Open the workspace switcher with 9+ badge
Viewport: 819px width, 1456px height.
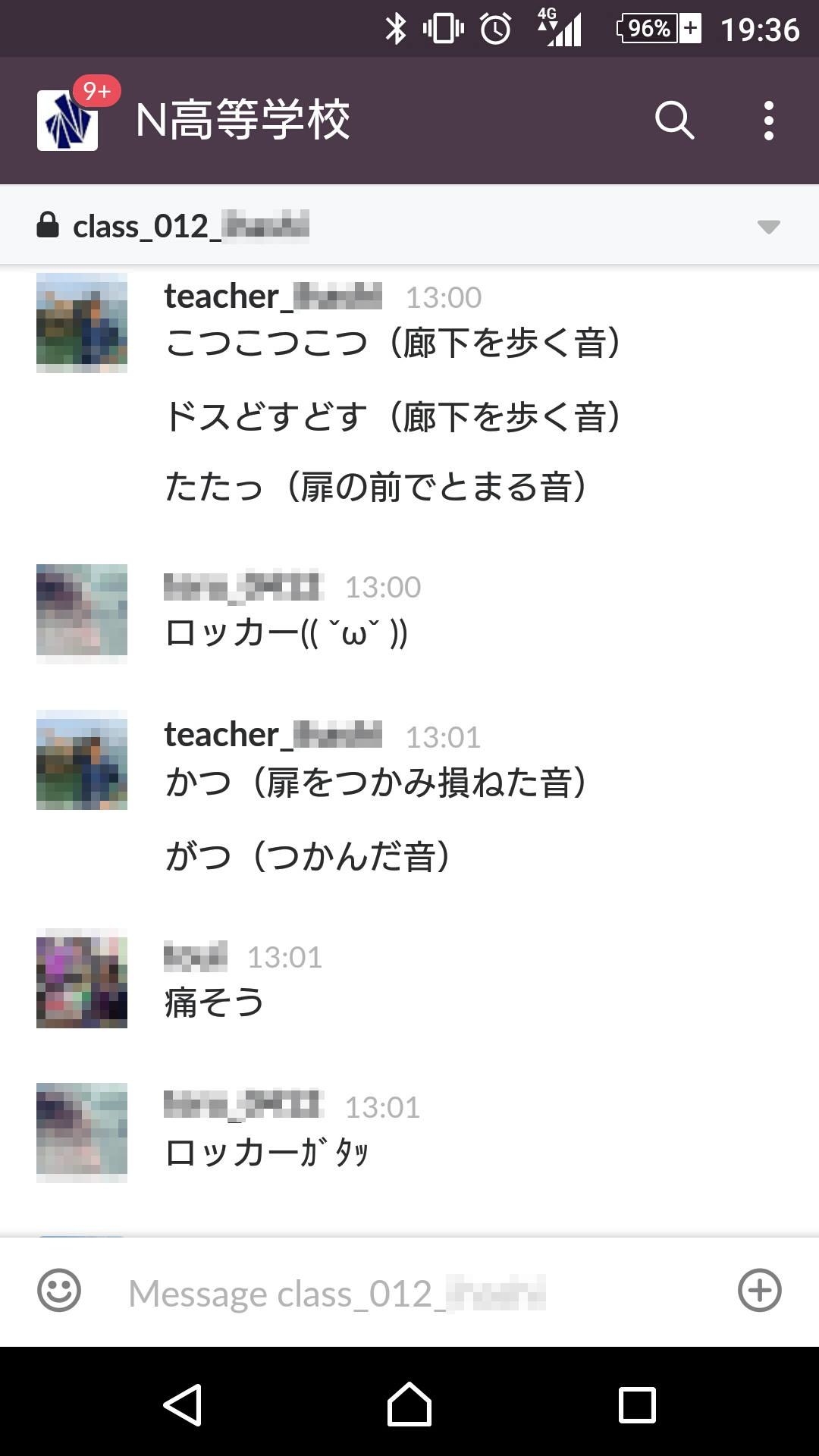pyautogui.click(x=68, y=120)
